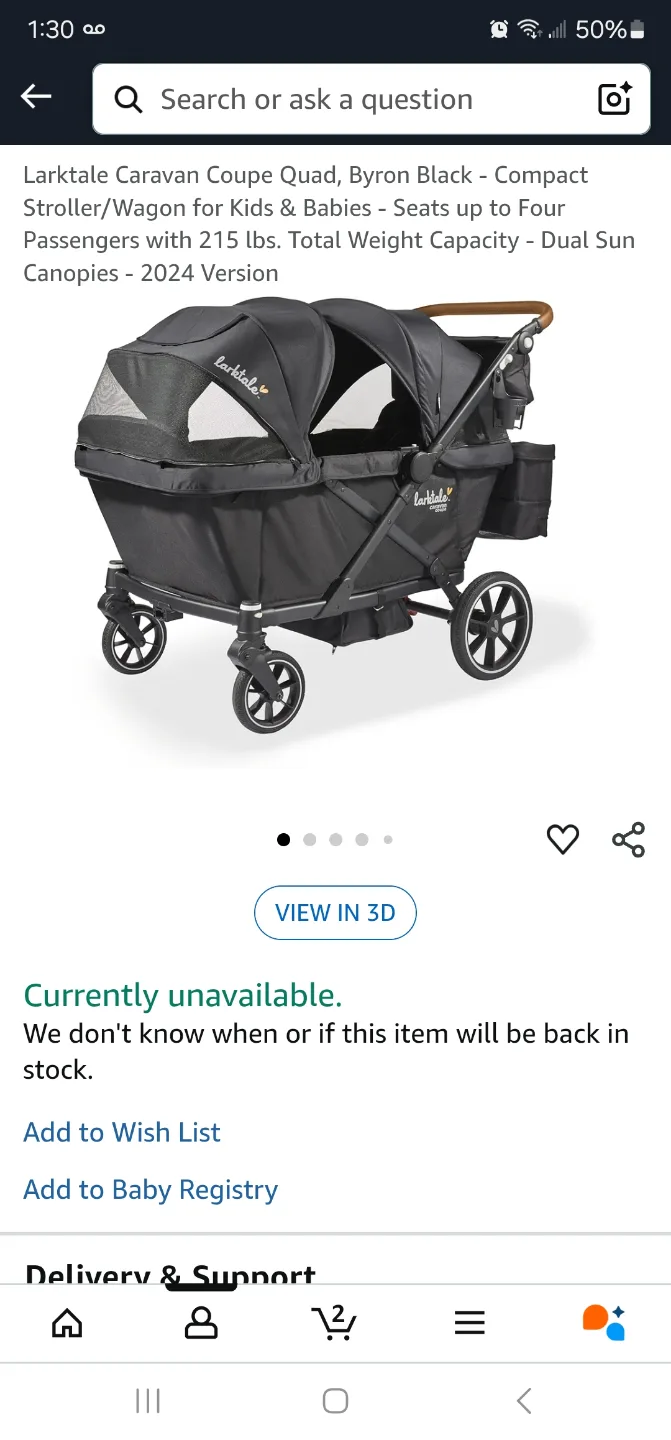
Task: View the wagon in 3D
Action: coord(335,912)
